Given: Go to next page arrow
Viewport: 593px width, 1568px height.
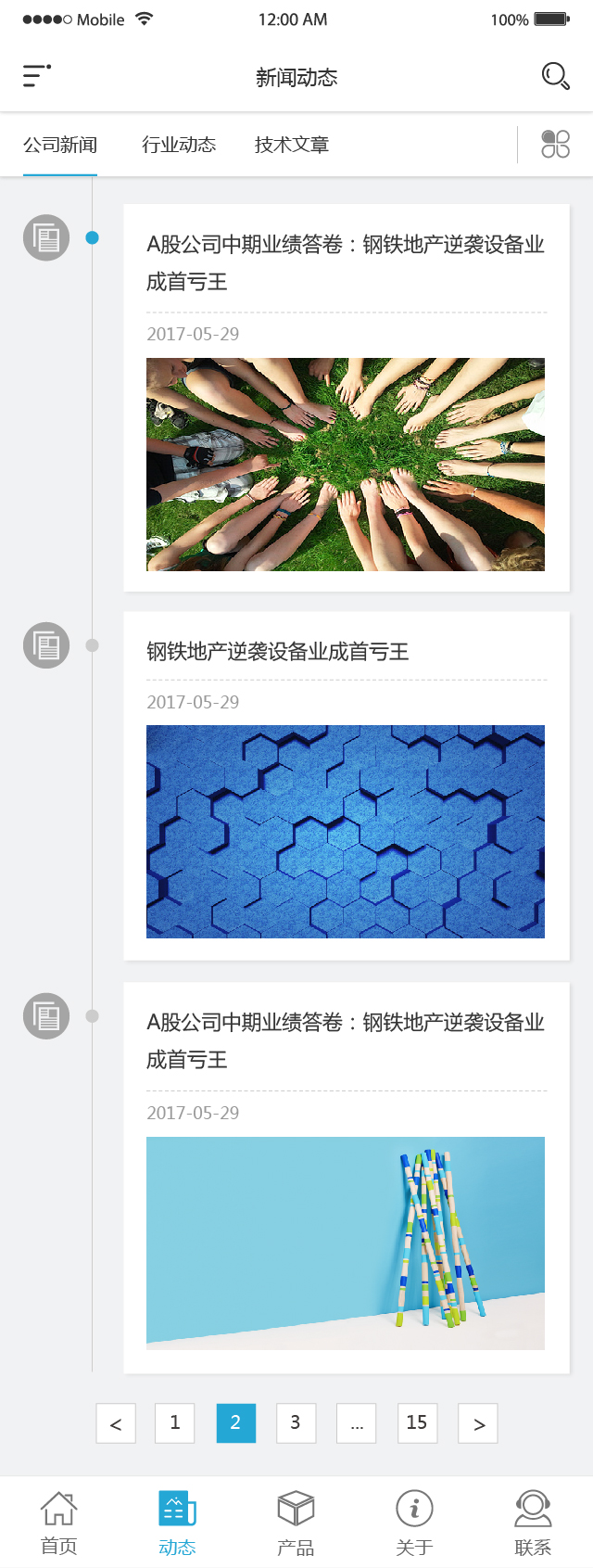Looking at the screenshot, I should [x=478, y=1423].
